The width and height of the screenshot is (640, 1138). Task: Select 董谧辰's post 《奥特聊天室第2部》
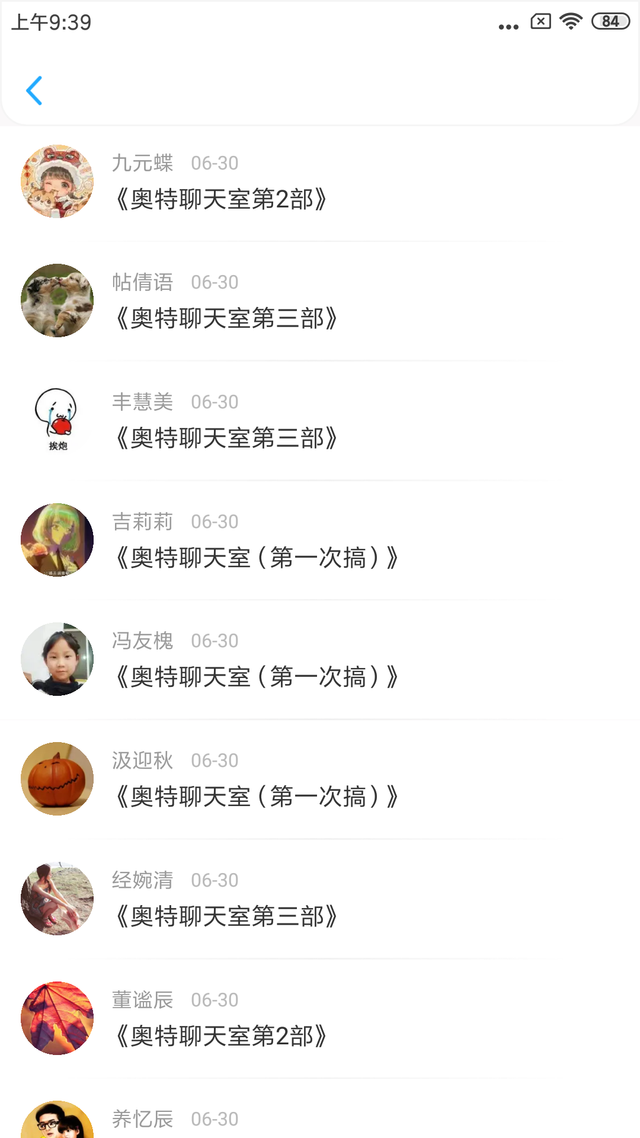pyautogui.click(x=222, y=1036)
